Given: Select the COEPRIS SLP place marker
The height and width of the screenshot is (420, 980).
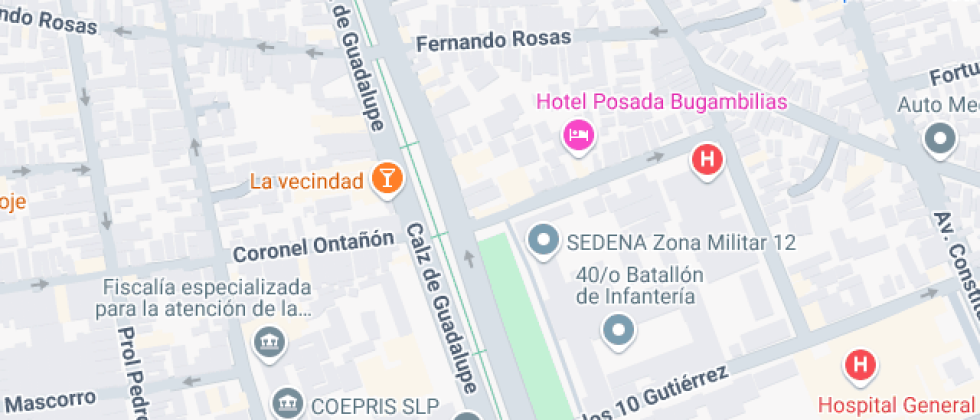Looking at the screenshot, I should click(288, 403).
